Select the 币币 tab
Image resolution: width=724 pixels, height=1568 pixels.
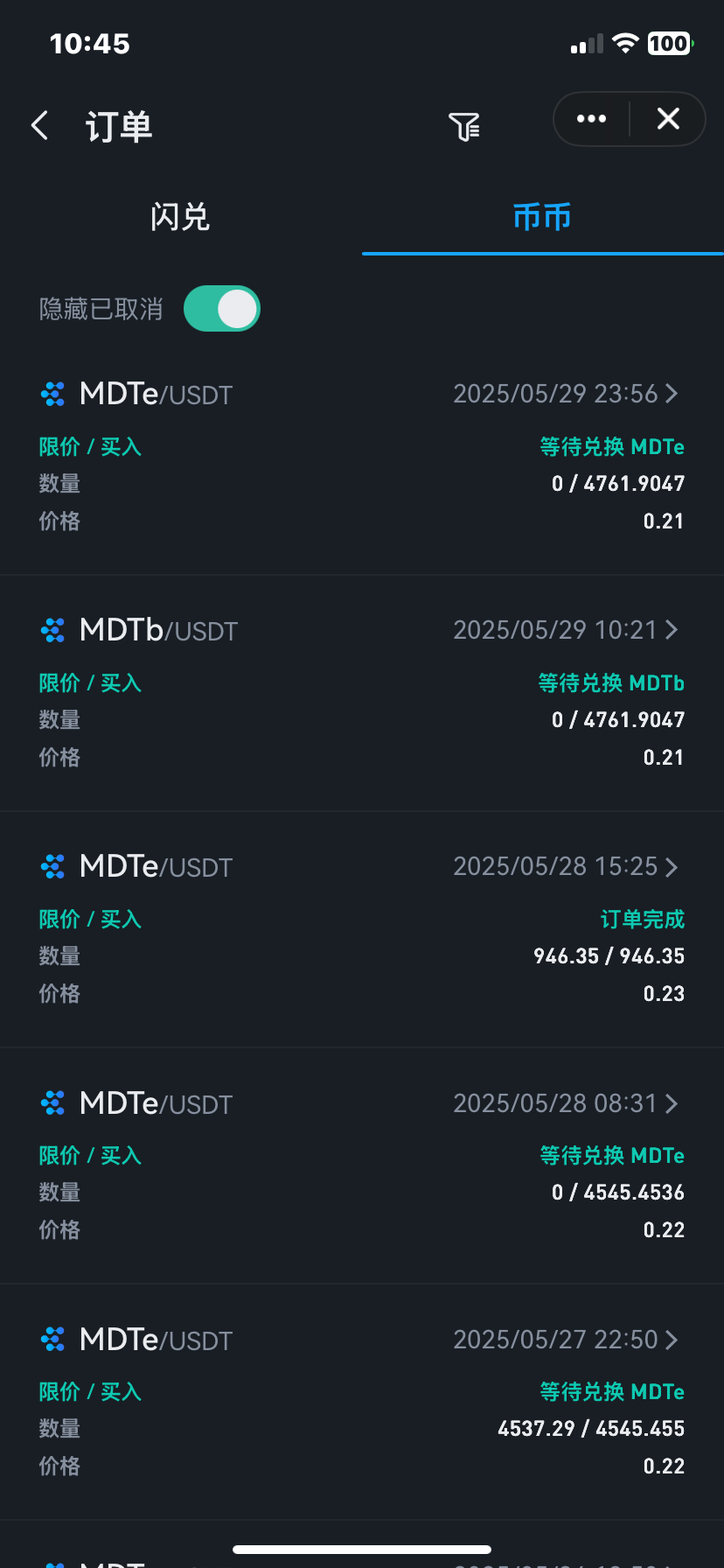(542, 217)
